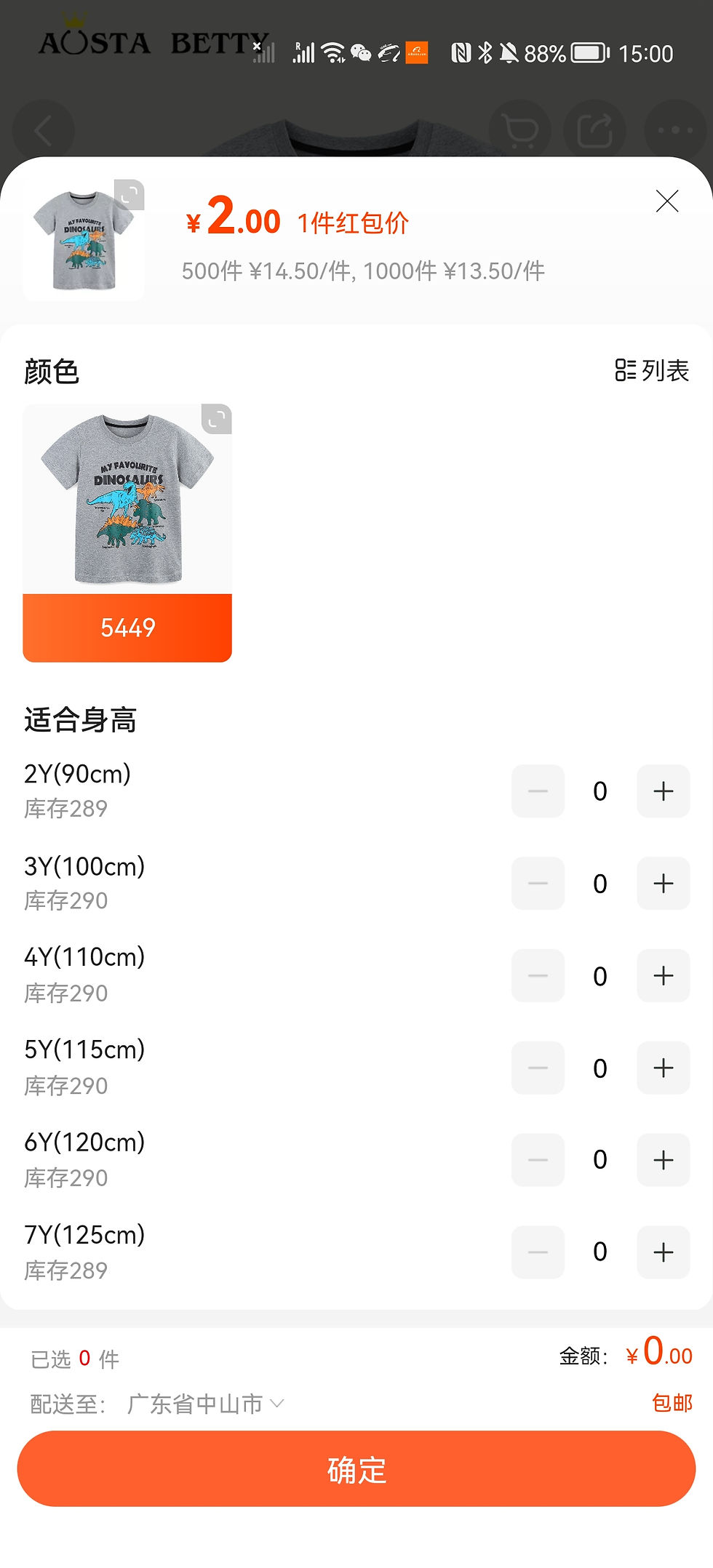The image size is (713, 1568).
Task: Increase quantity for size 4Y(110cm)
Action: pyautogui.click(x=663, y=976)
